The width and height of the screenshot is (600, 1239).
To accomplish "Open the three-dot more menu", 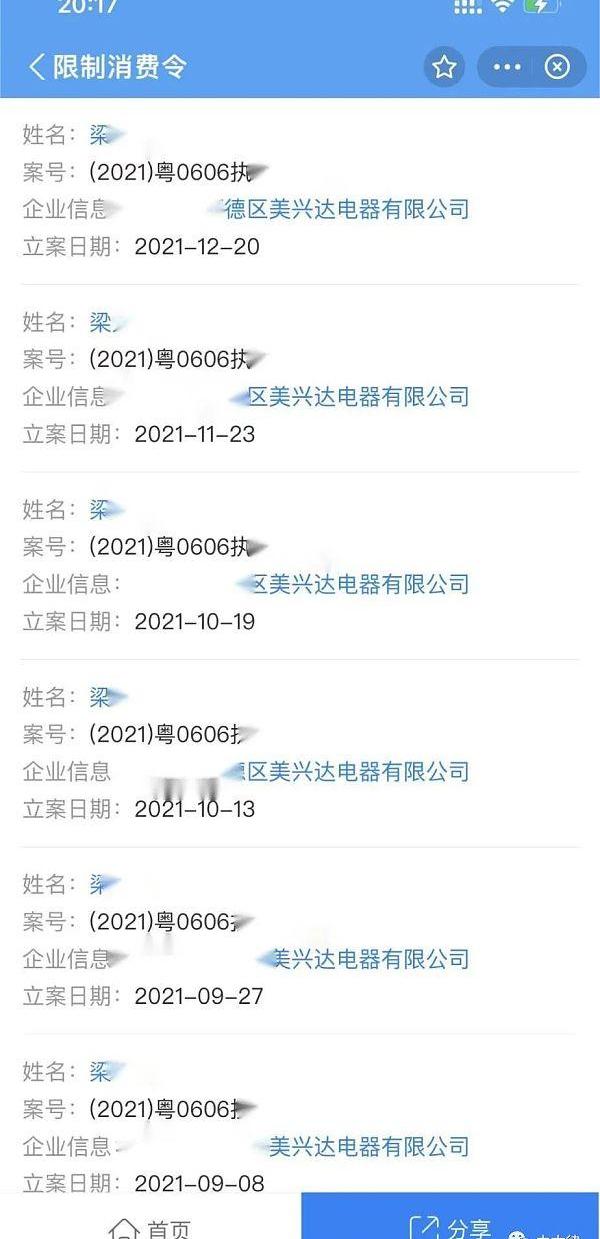I will (507, 67).
